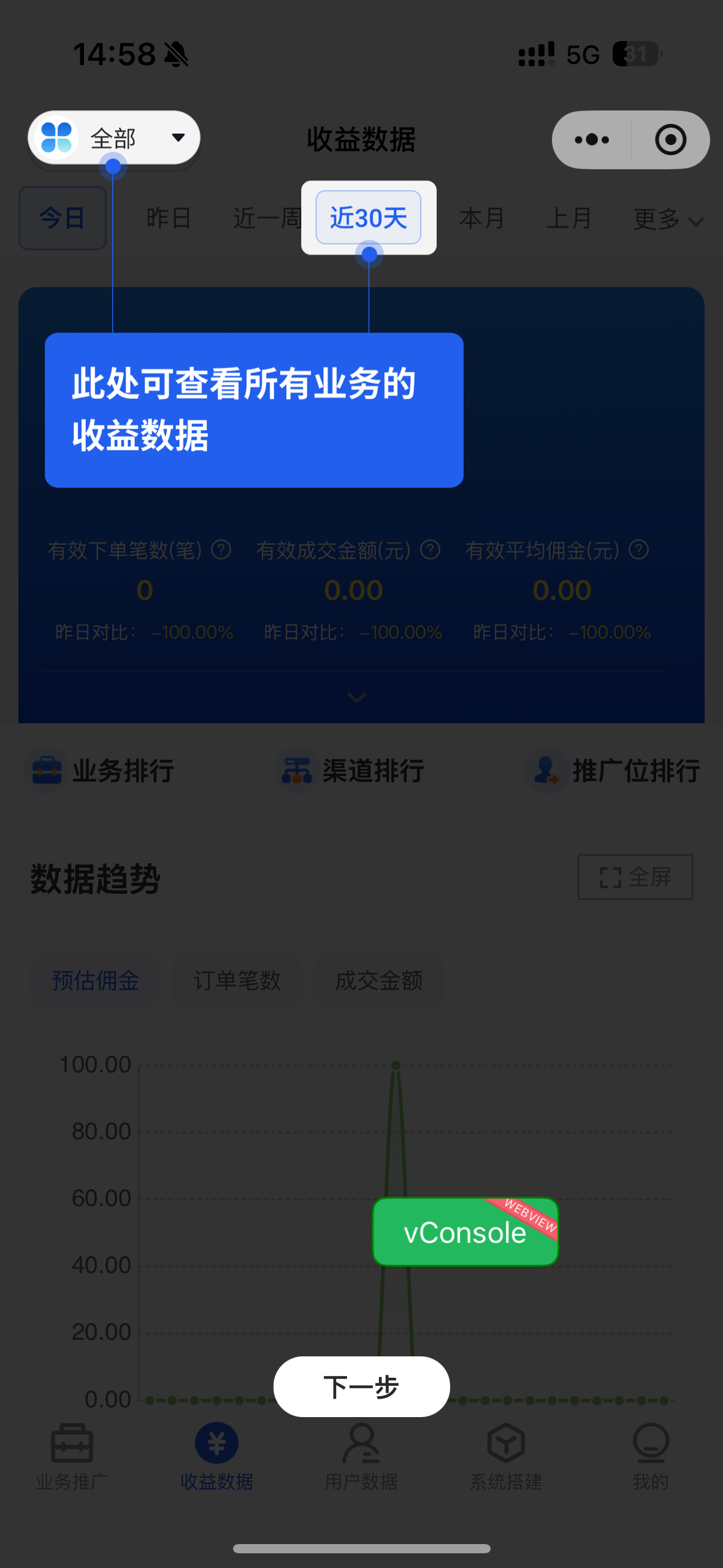Open the mini program more options menu
The image size is (723, 1568).
(592, 140)
